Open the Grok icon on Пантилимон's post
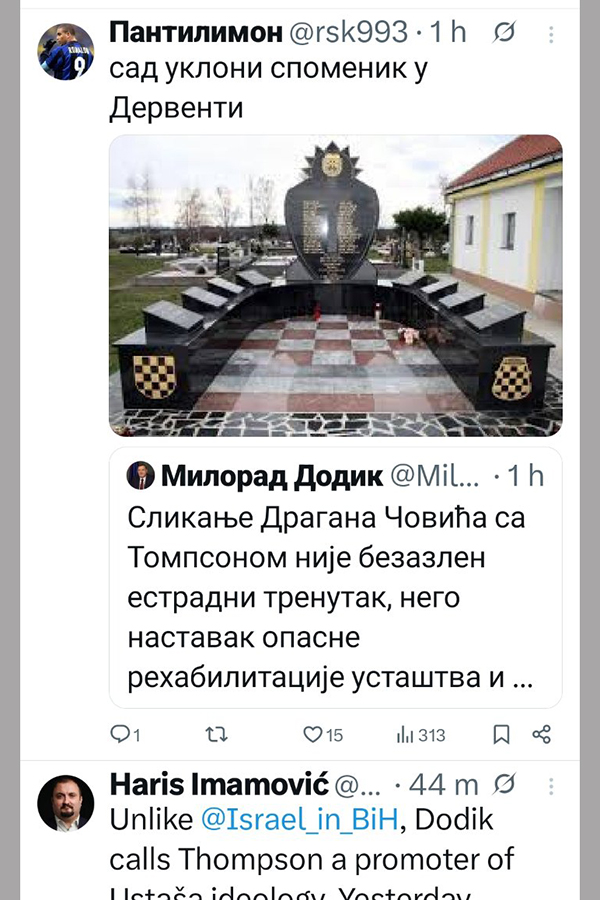600x900 pixels. 505,33
